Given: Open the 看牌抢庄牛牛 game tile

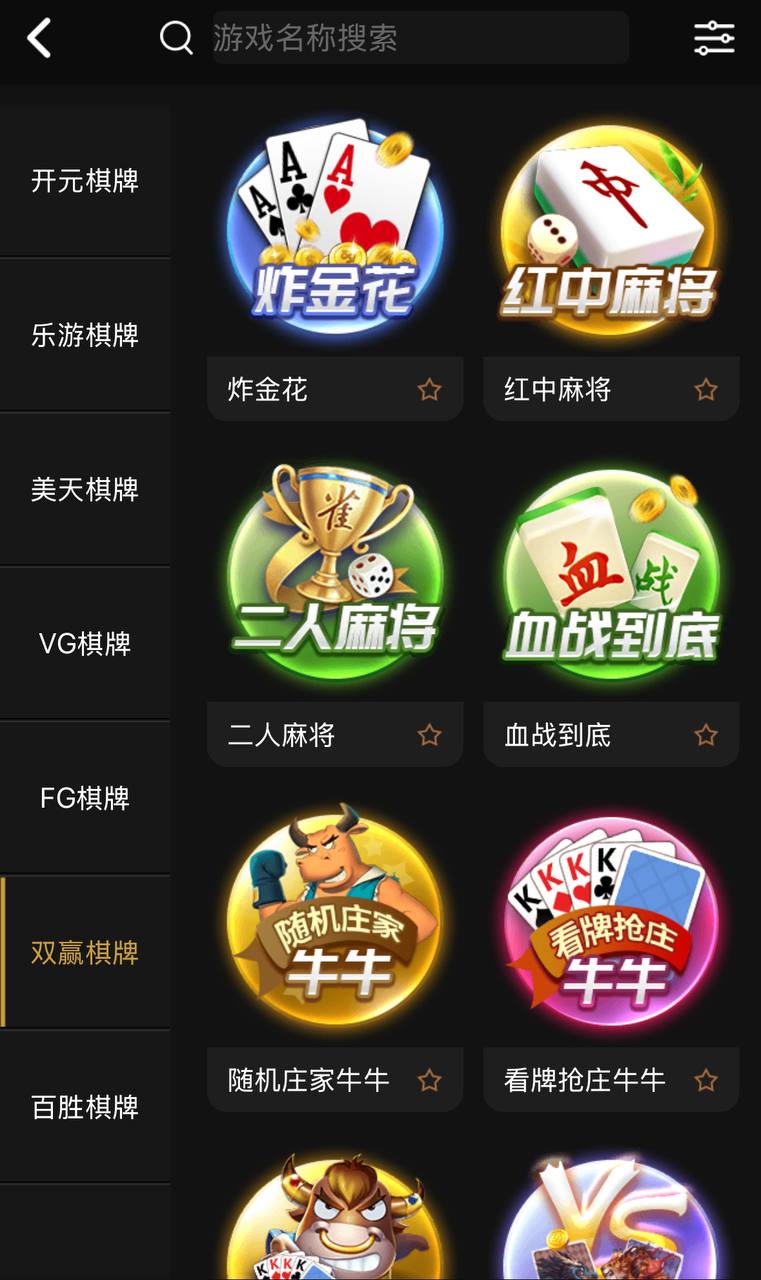Looking at the screenshot, I should pyautogui.click(x=610, y=920).
